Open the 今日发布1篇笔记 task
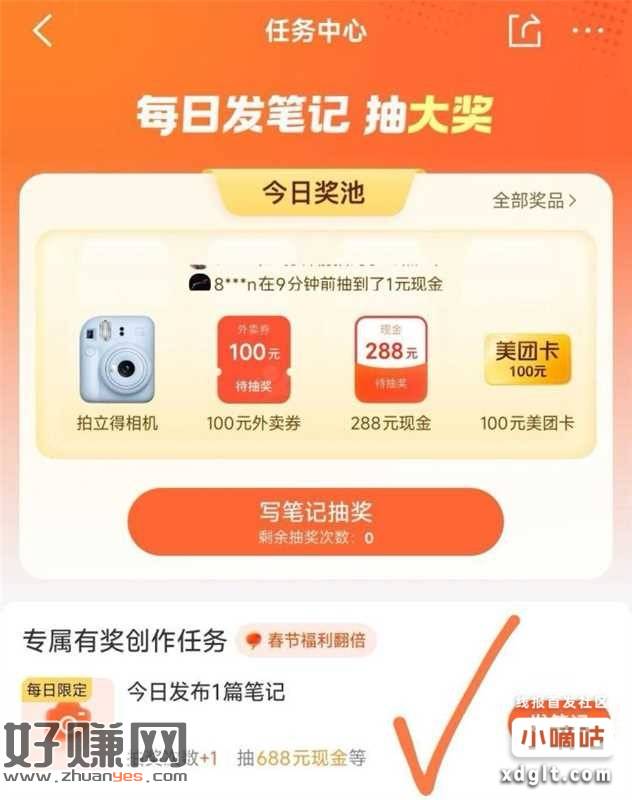Viewport: 632px width, 800px height. (x=207, y=691)
